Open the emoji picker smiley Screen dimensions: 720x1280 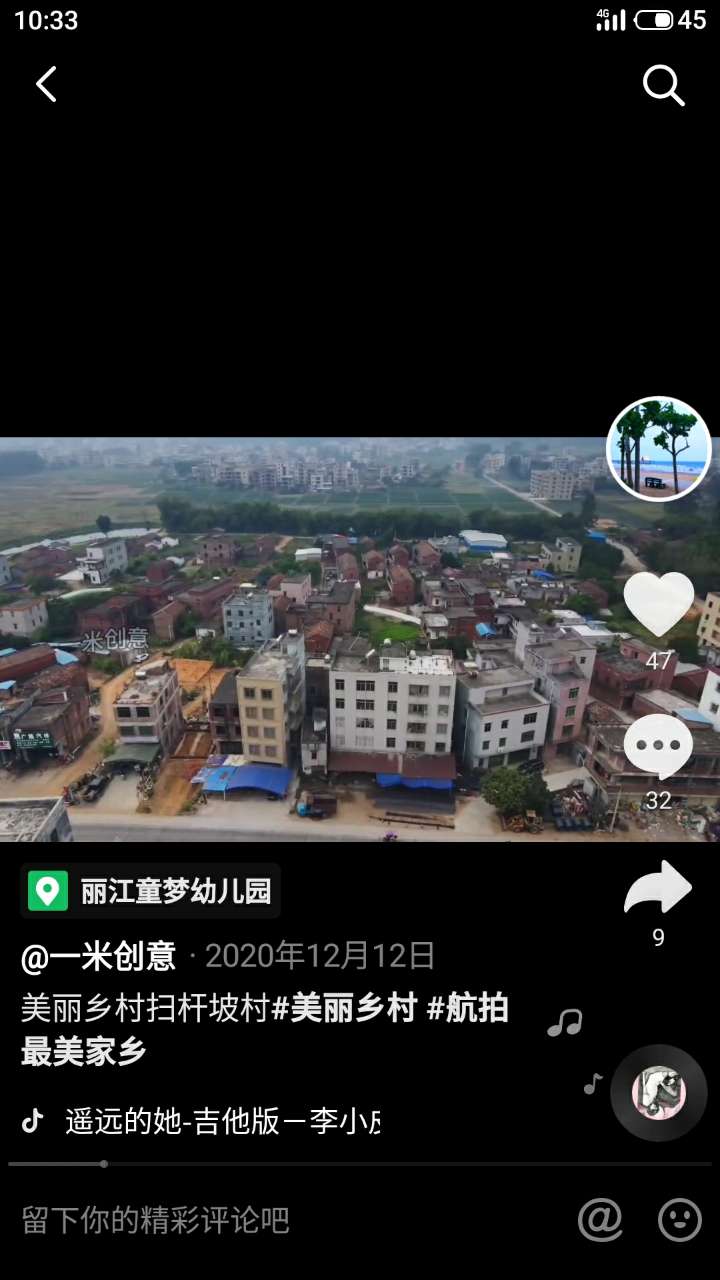(680, 1220)
